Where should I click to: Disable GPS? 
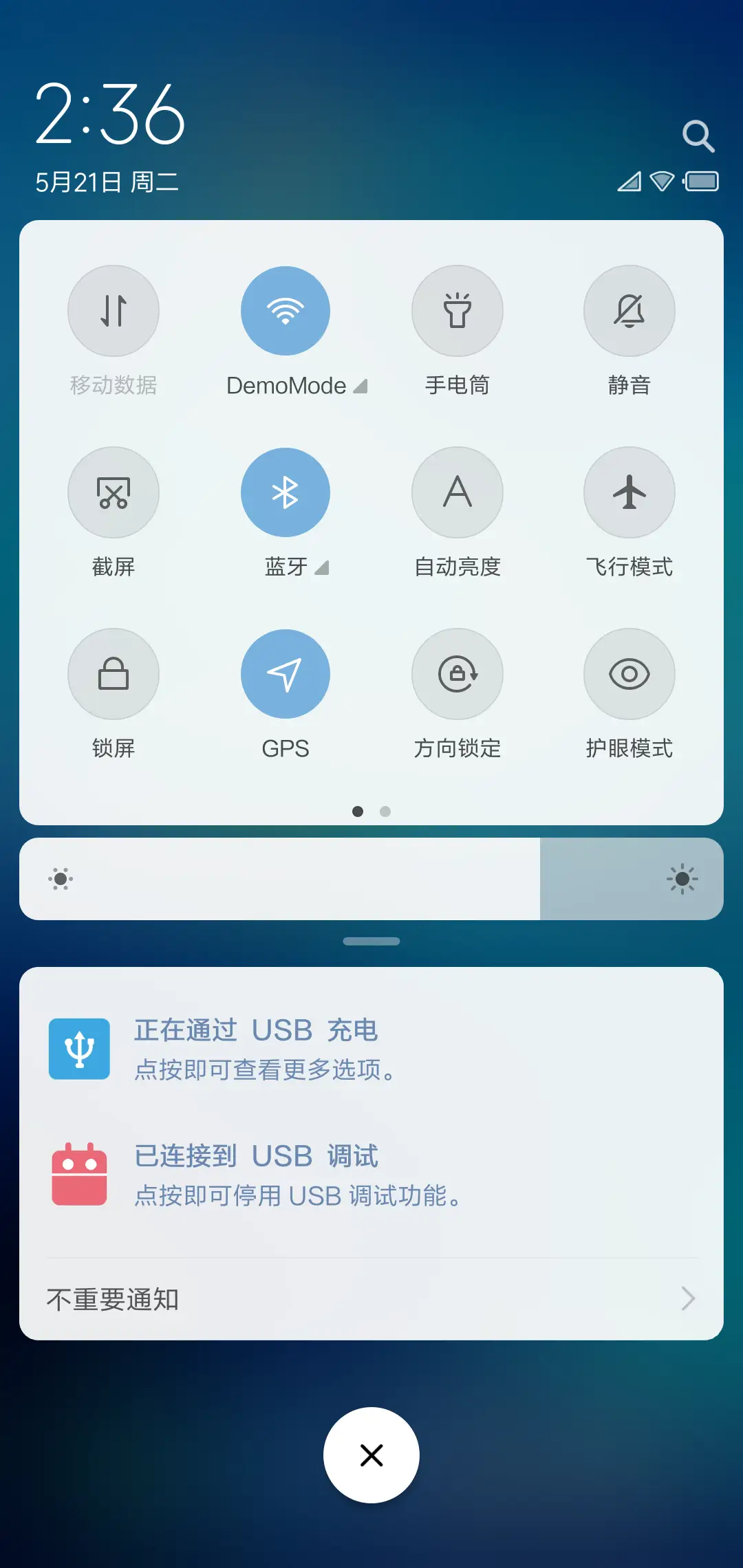tap(286, 674)
